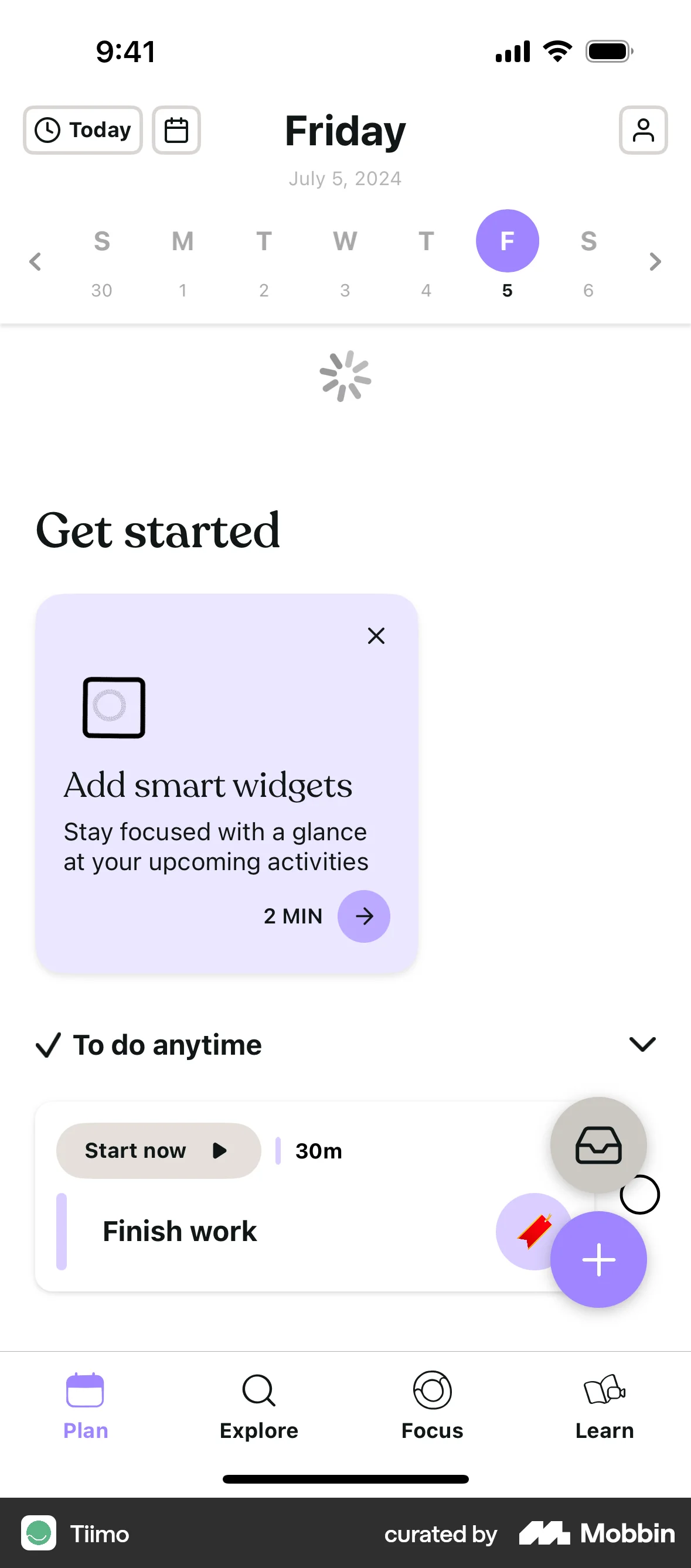This screenshot has height=1568, width=691.
Task: Go to the previous week with the left chevron
Action: [x=35, y=262]
